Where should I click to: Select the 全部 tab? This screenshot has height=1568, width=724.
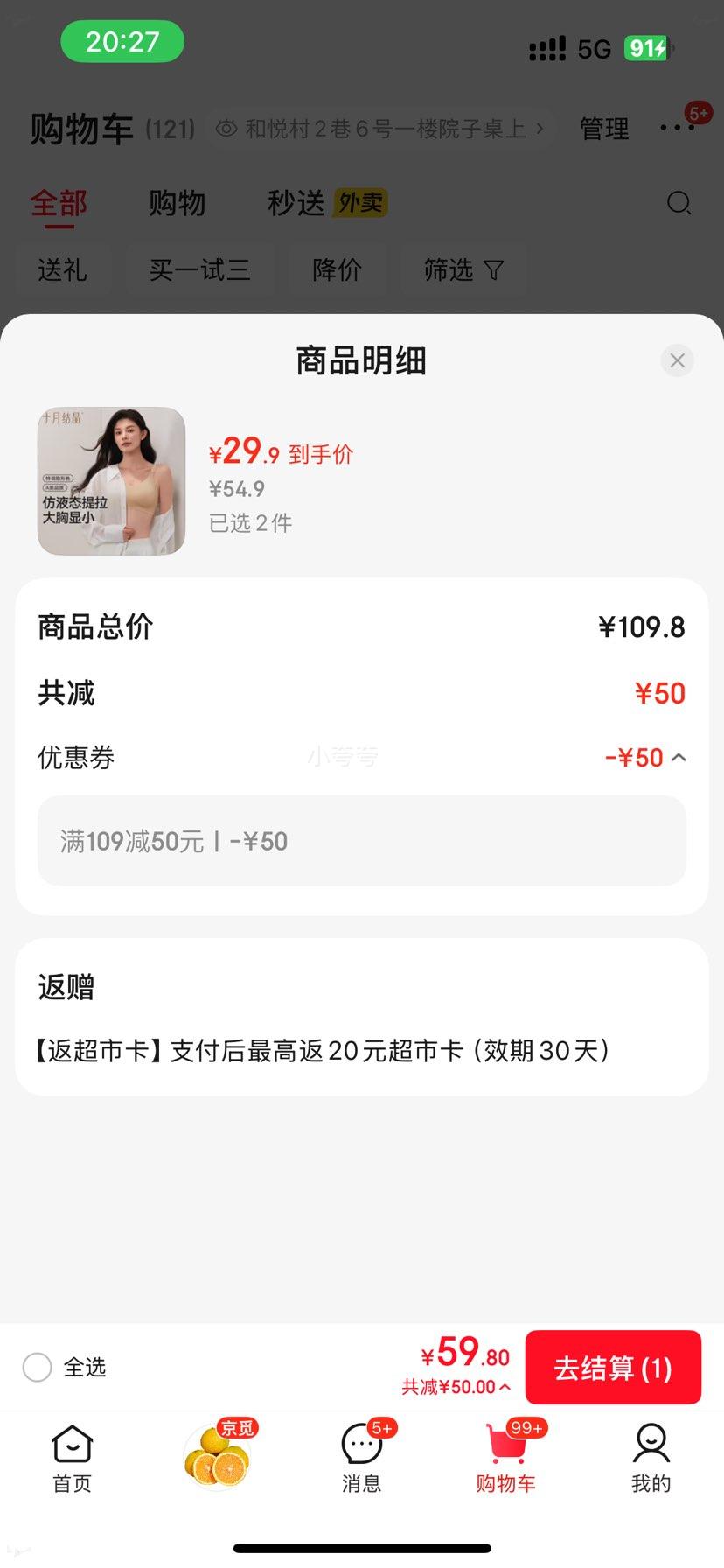[x=57, y=203]
